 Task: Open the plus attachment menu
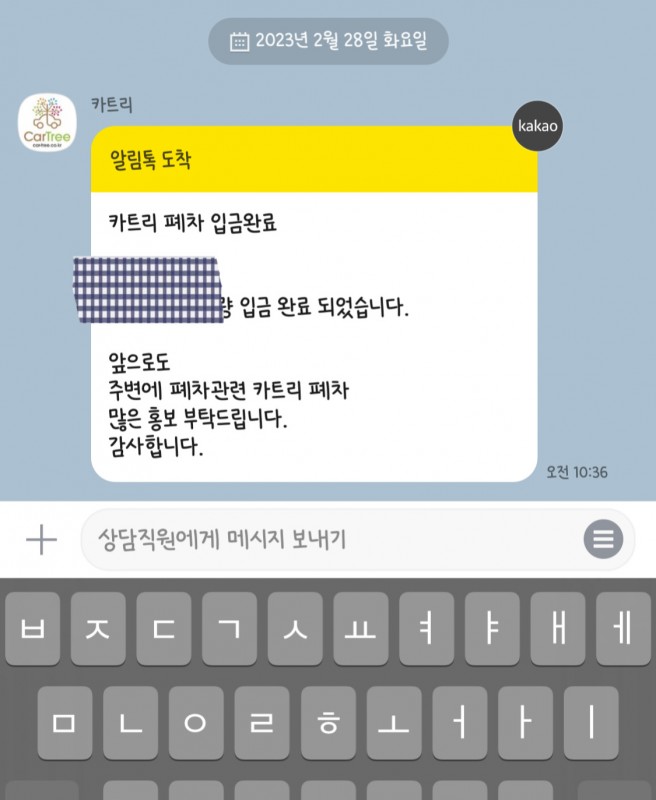tap(41, 540)
